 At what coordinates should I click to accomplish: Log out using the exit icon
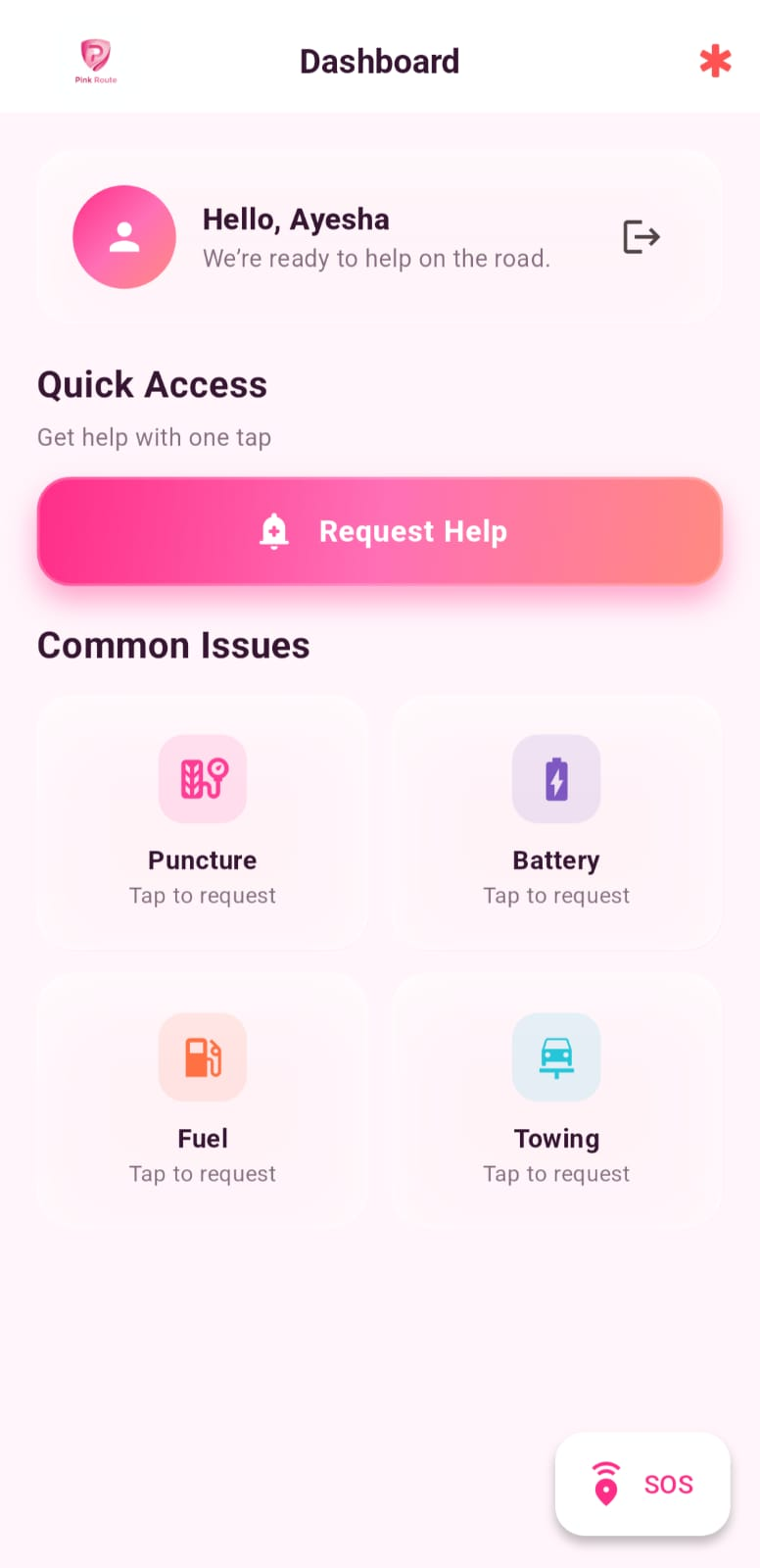click(x=641, y=237)
